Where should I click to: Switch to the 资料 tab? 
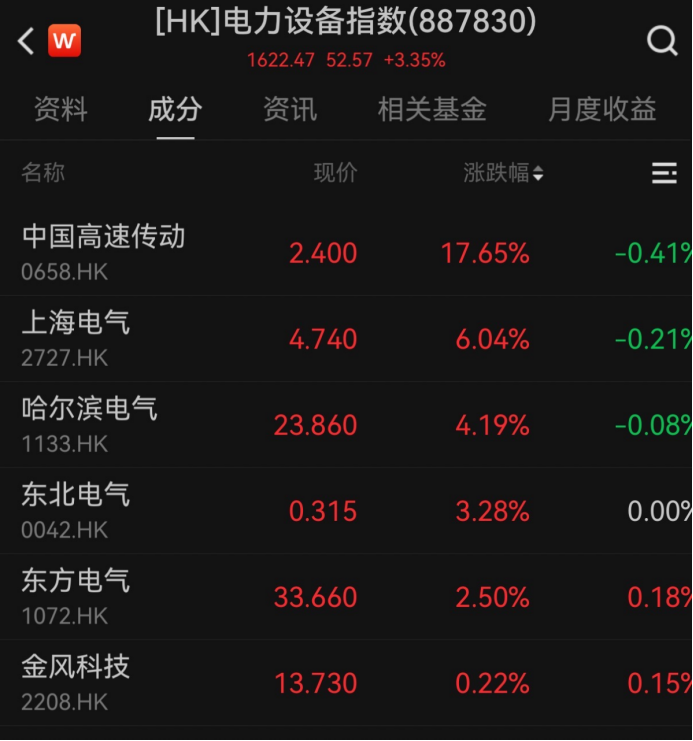point(61,109)
